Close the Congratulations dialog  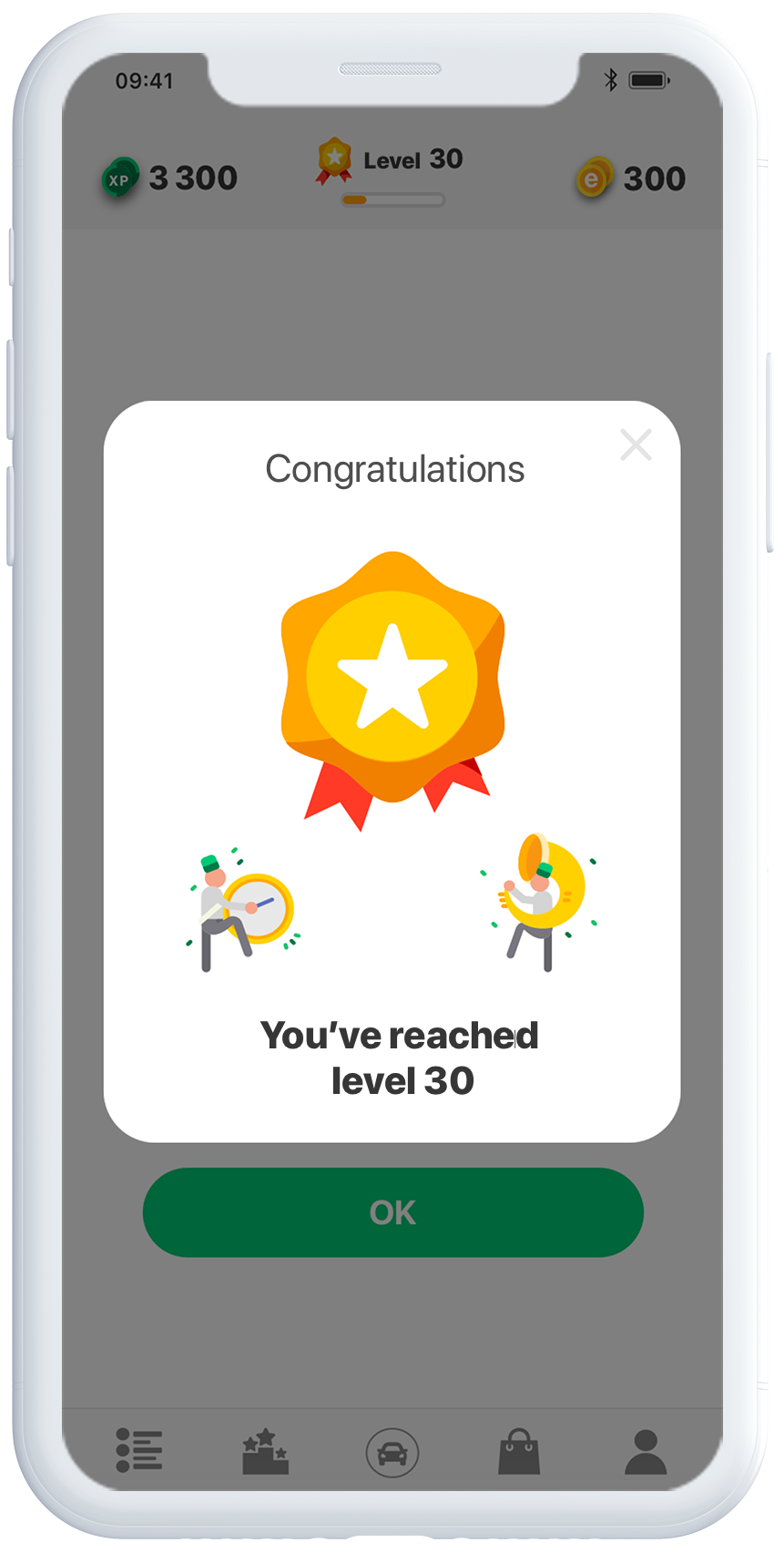636,445
